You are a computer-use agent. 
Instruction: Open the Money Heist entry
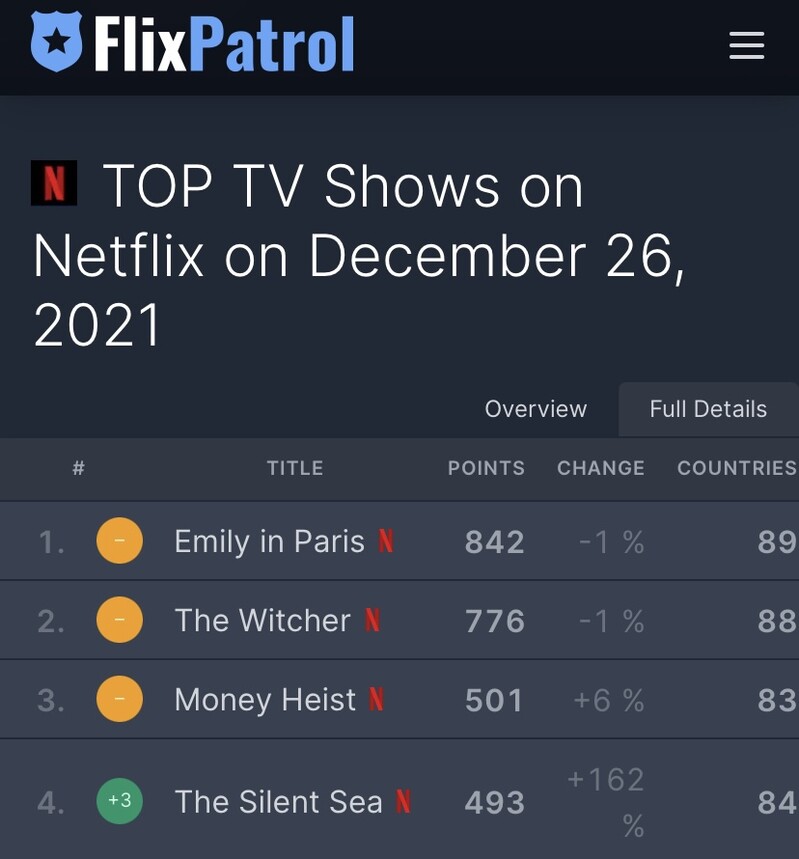coord(265,699)
